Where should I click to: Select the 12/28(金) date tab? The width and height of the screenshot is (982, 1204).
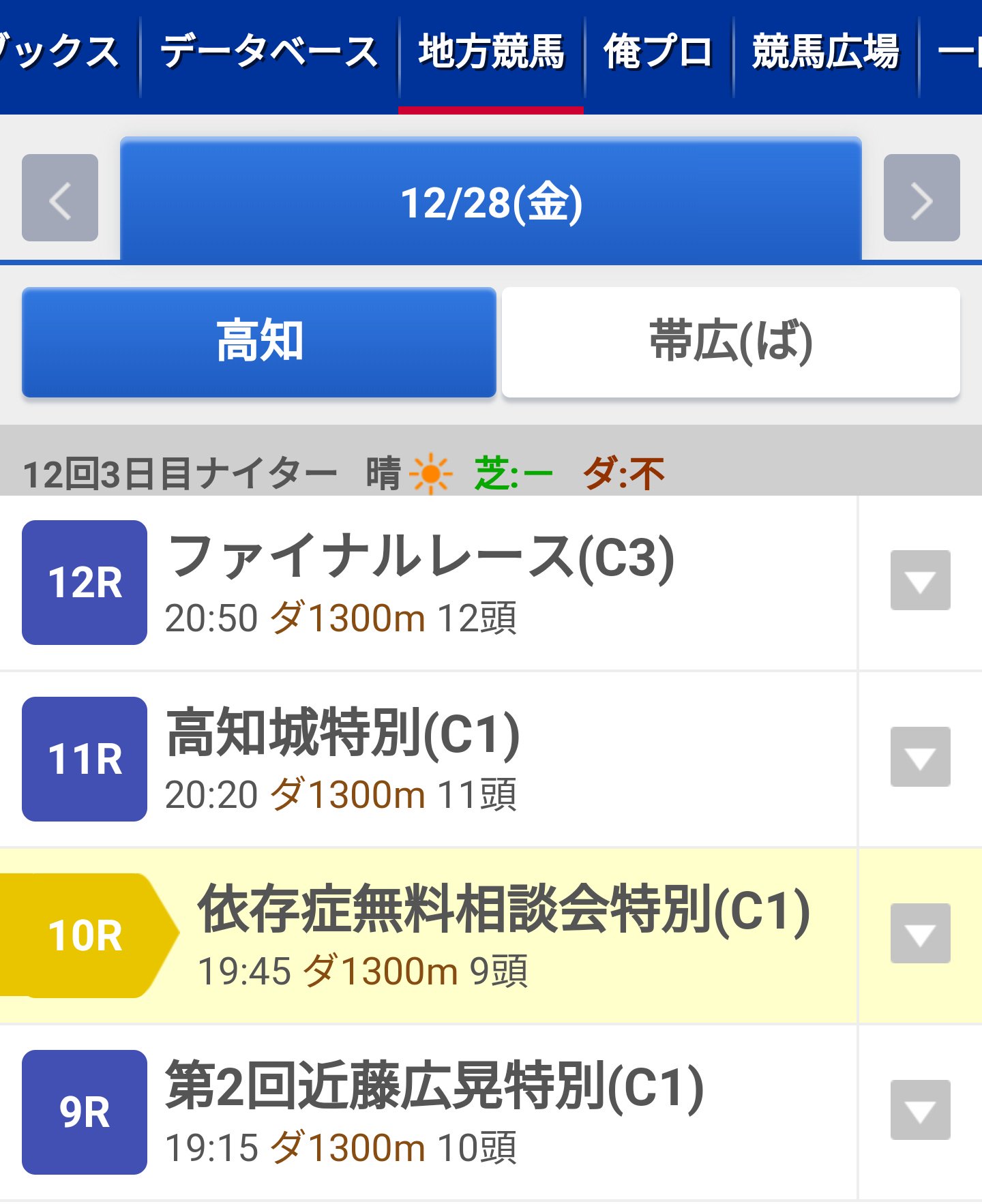click(x=491, y=202)
